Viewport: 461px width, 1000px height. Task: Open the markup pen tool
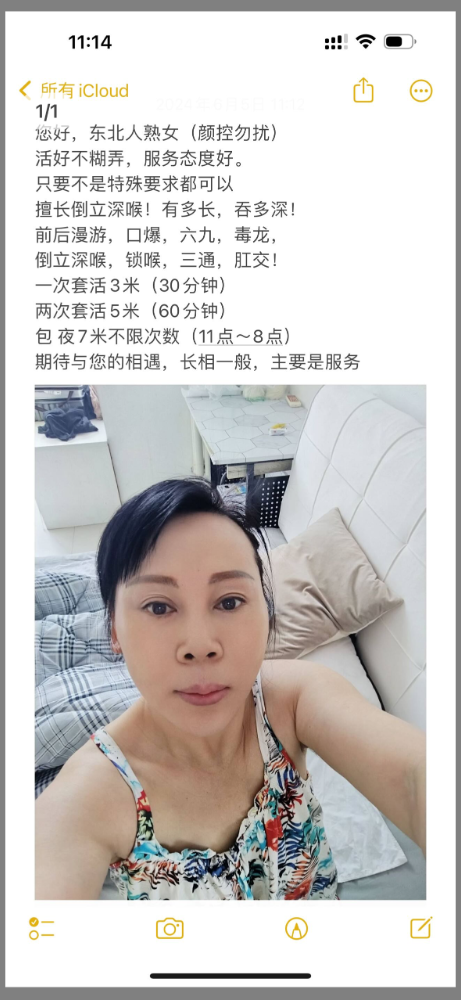click(296, 928)
